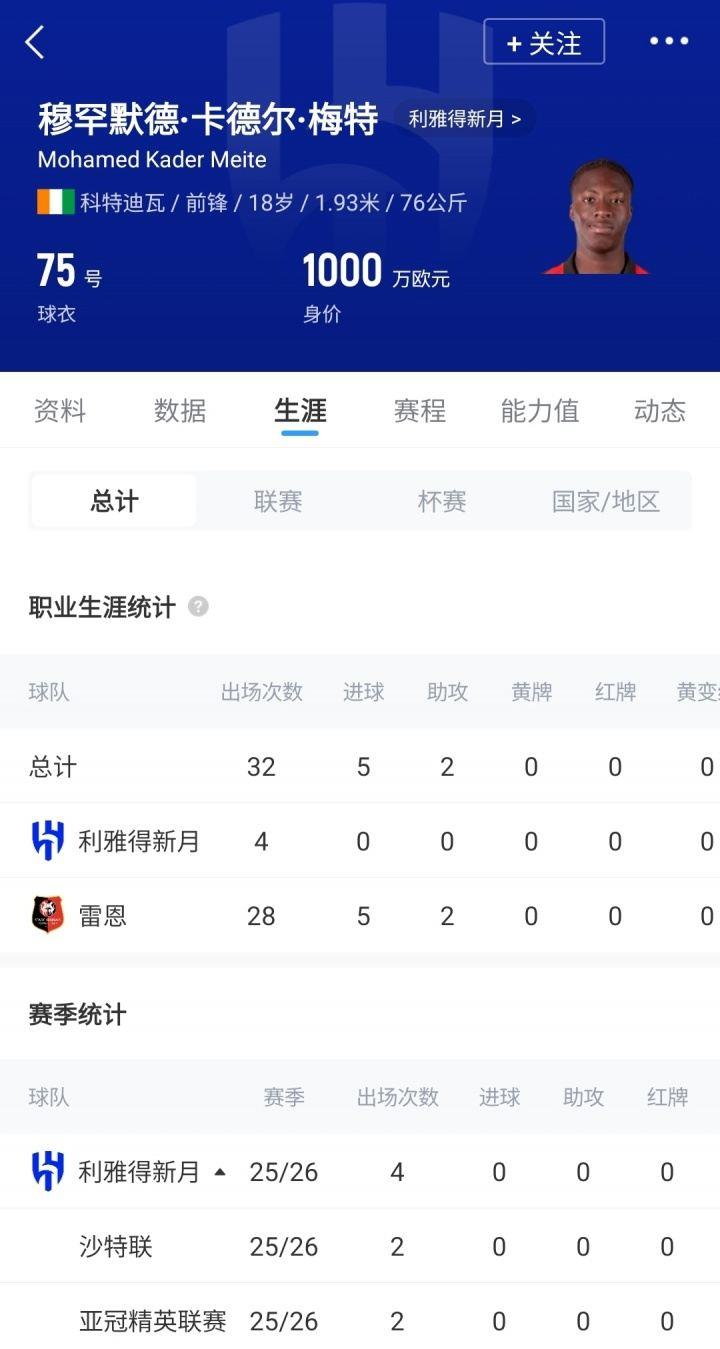Switch to the 动态 tab
Image resolution: width=720 pixels, height=1349 pixels.
point(660,410)
